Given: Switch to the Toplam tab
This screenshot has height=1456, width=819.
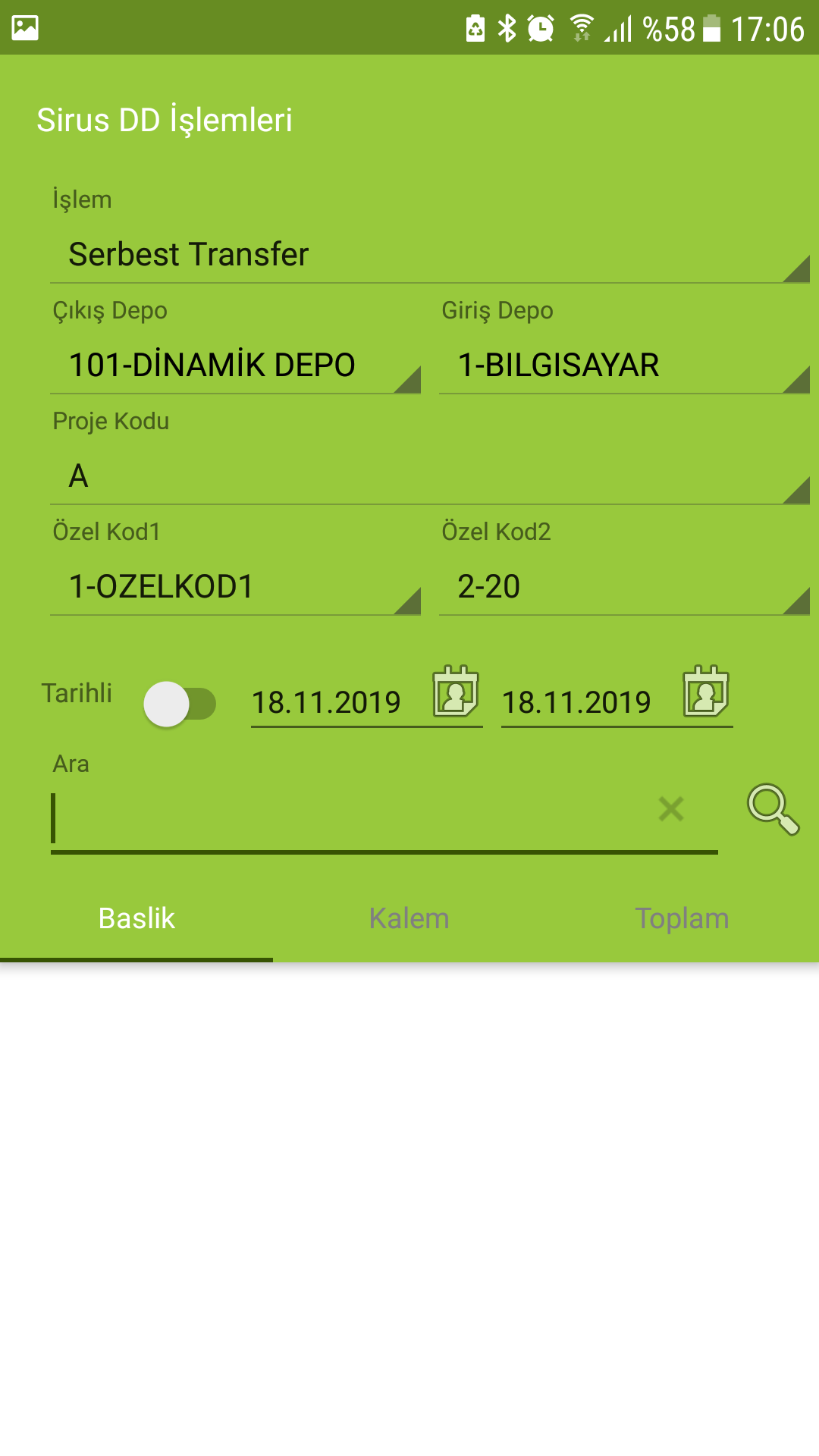Looking at the screenshot, I should [682, 919].
